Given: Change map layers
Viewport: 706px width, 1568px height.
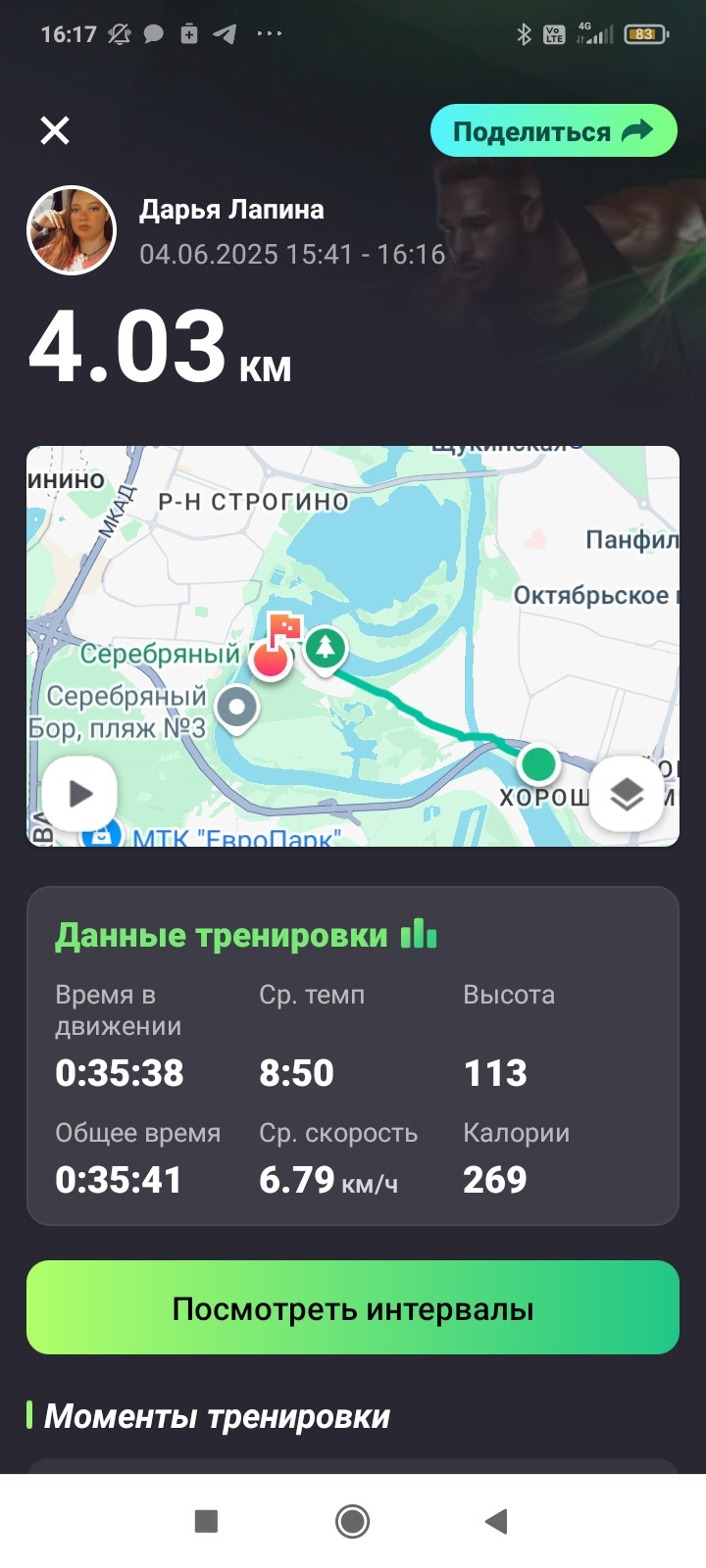Looking at the screenshot, I should point(627,793).
